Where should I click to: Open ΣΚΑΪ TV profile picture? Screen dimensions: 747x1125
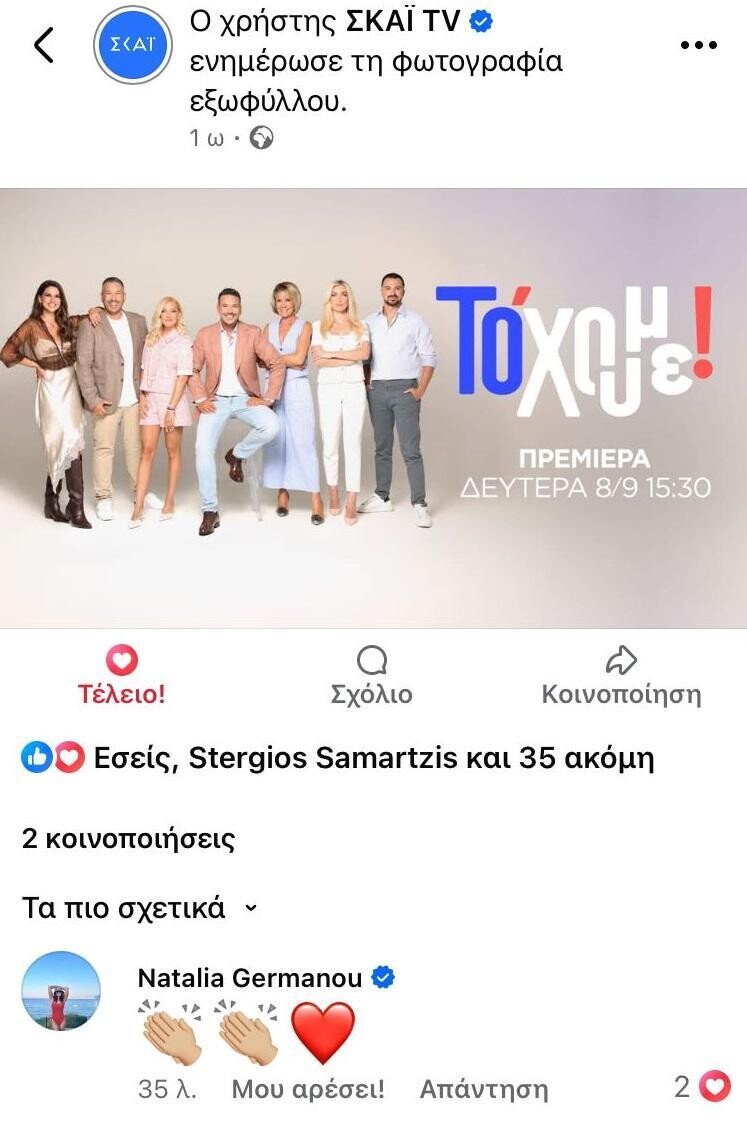(x=132, y=45)
